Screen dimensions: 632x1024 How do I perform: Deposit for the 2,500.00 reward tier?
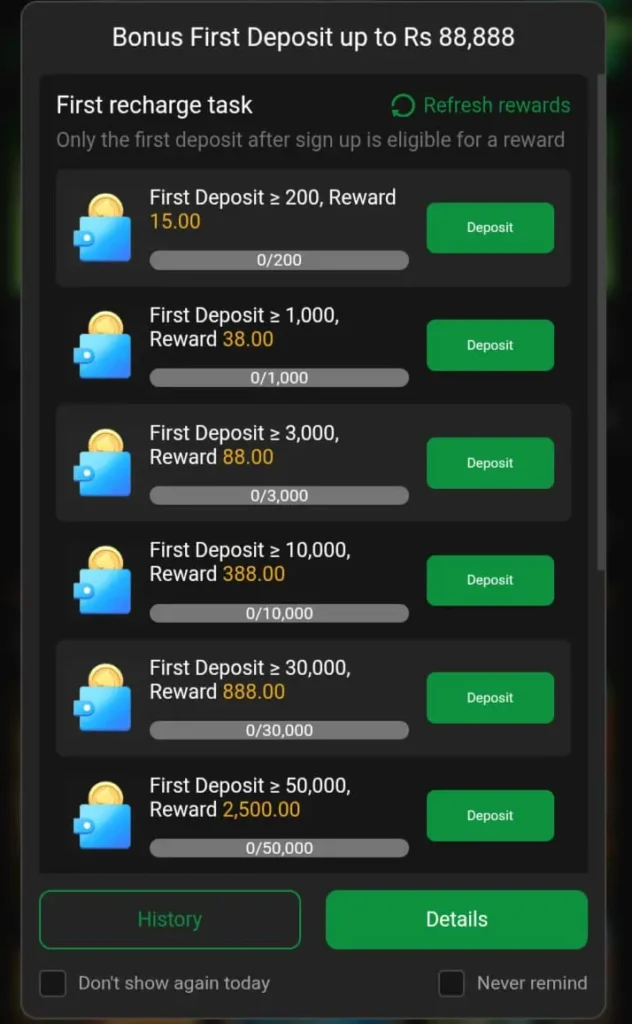point(490,815)
